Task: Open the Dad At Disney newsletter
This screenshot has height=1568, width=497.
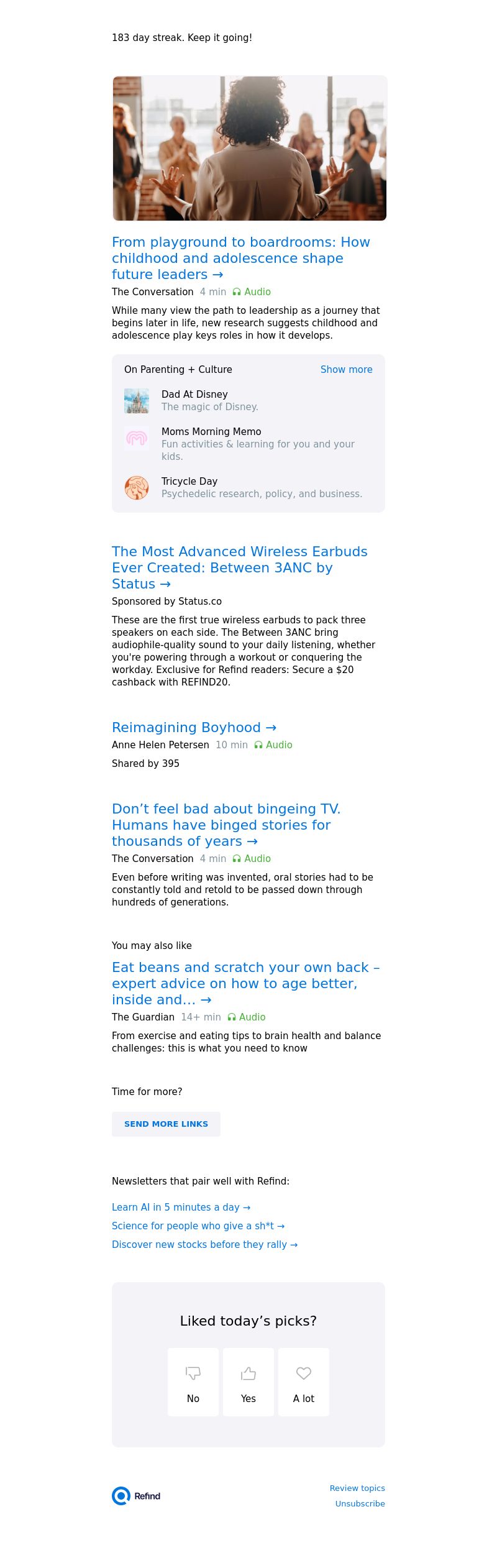Action: coord(194,395)
